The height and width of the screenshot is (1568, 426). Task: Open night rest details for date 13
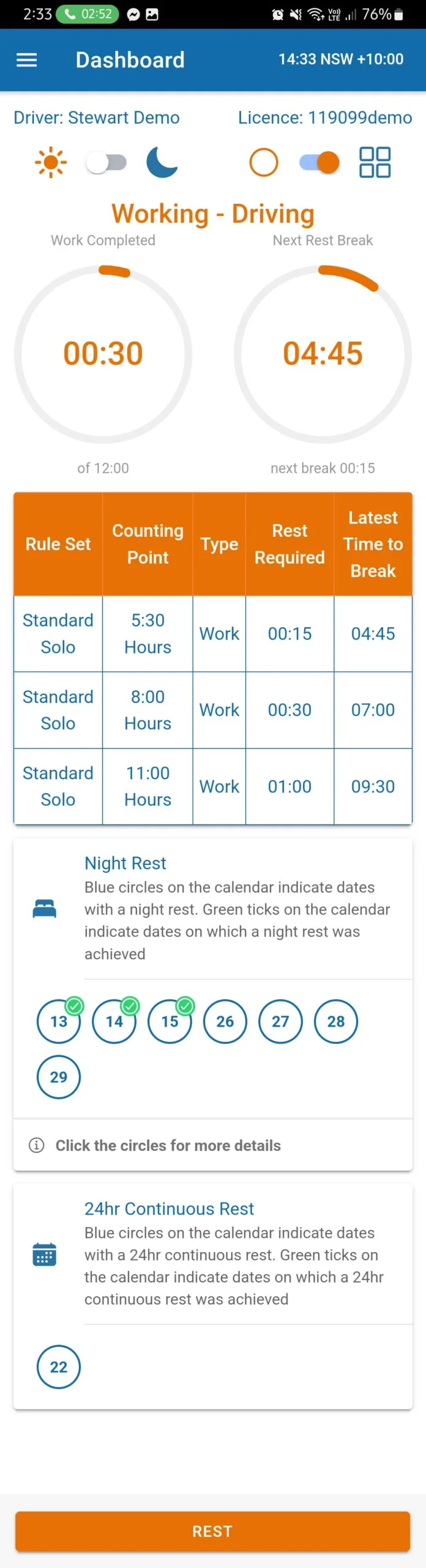pos(59,1021)
